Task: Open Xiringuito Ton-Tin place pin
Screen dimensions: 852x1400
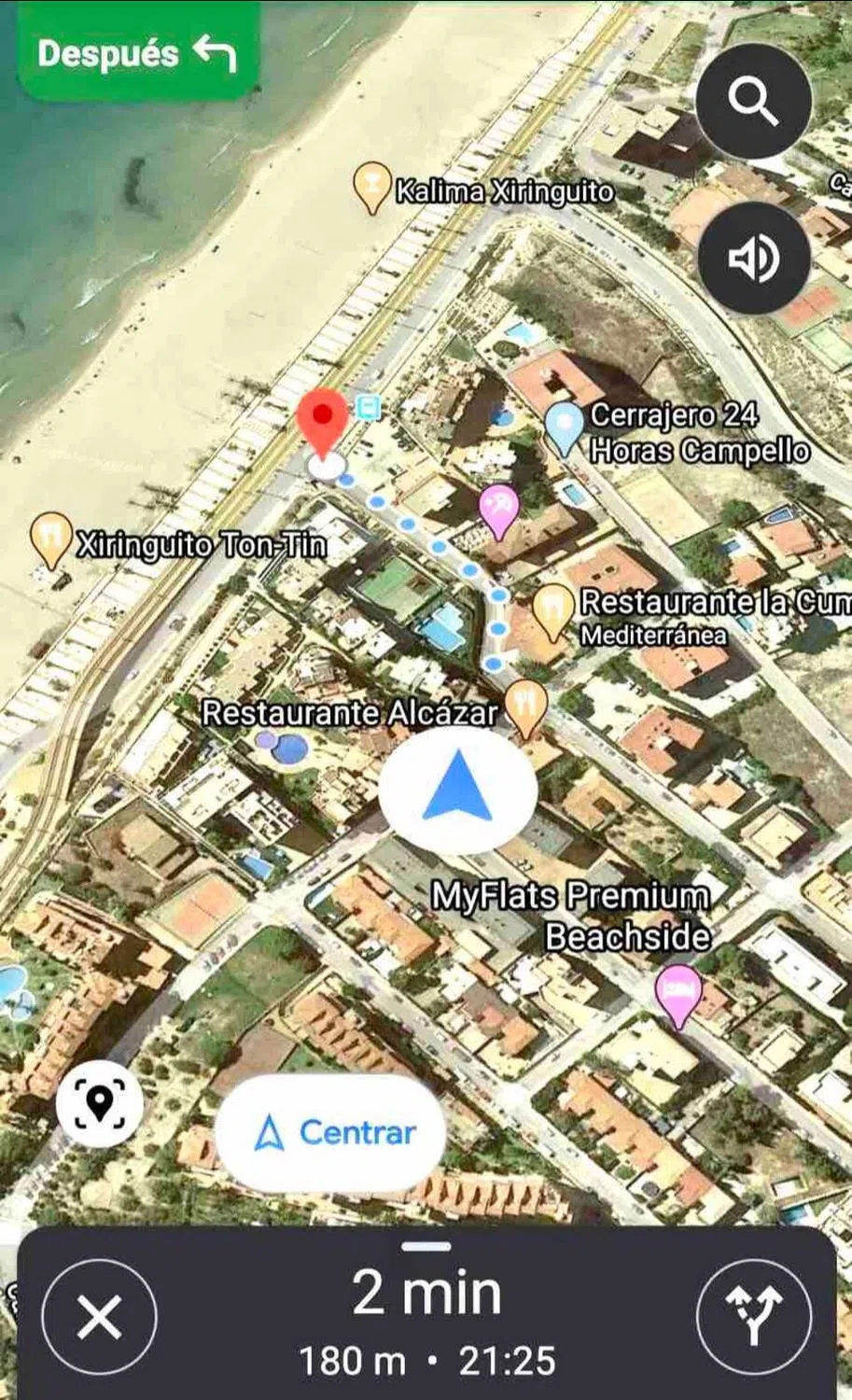Action: 51,538
